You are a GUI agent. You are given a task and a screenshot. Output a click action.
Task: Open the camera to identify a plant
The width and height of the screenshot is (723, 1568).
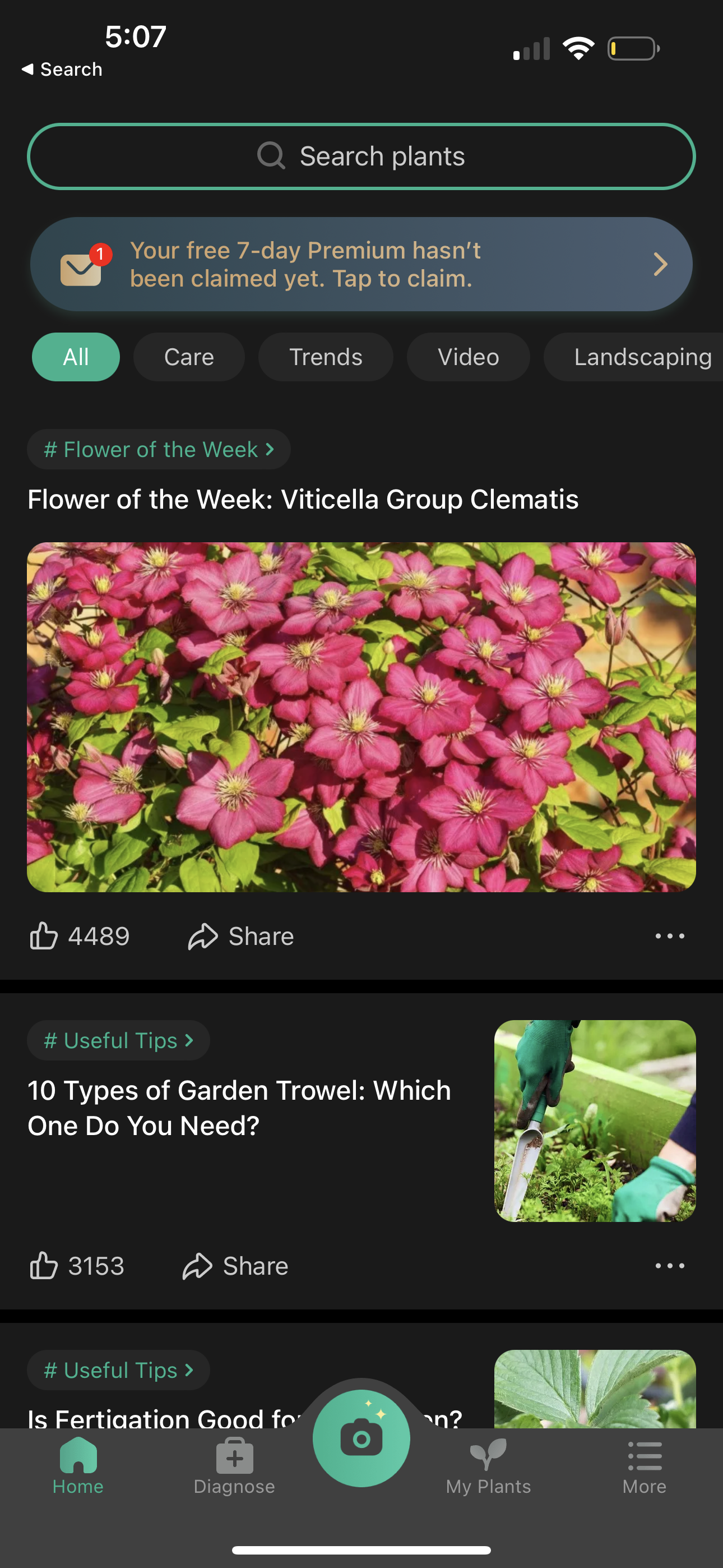click(361, 1437)
